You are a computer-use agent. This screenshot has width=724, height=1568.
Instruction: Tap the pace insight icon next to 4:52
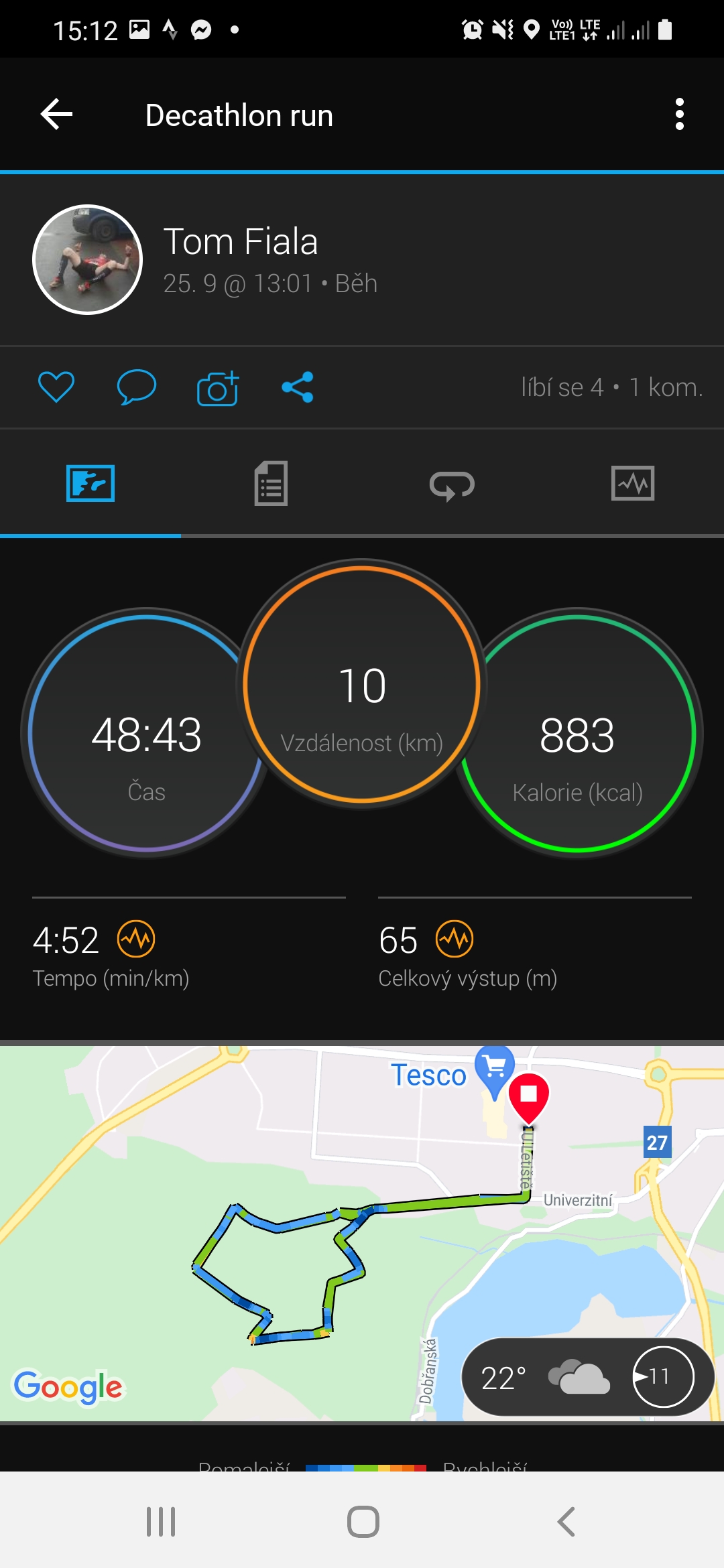(x=136, y=939)
